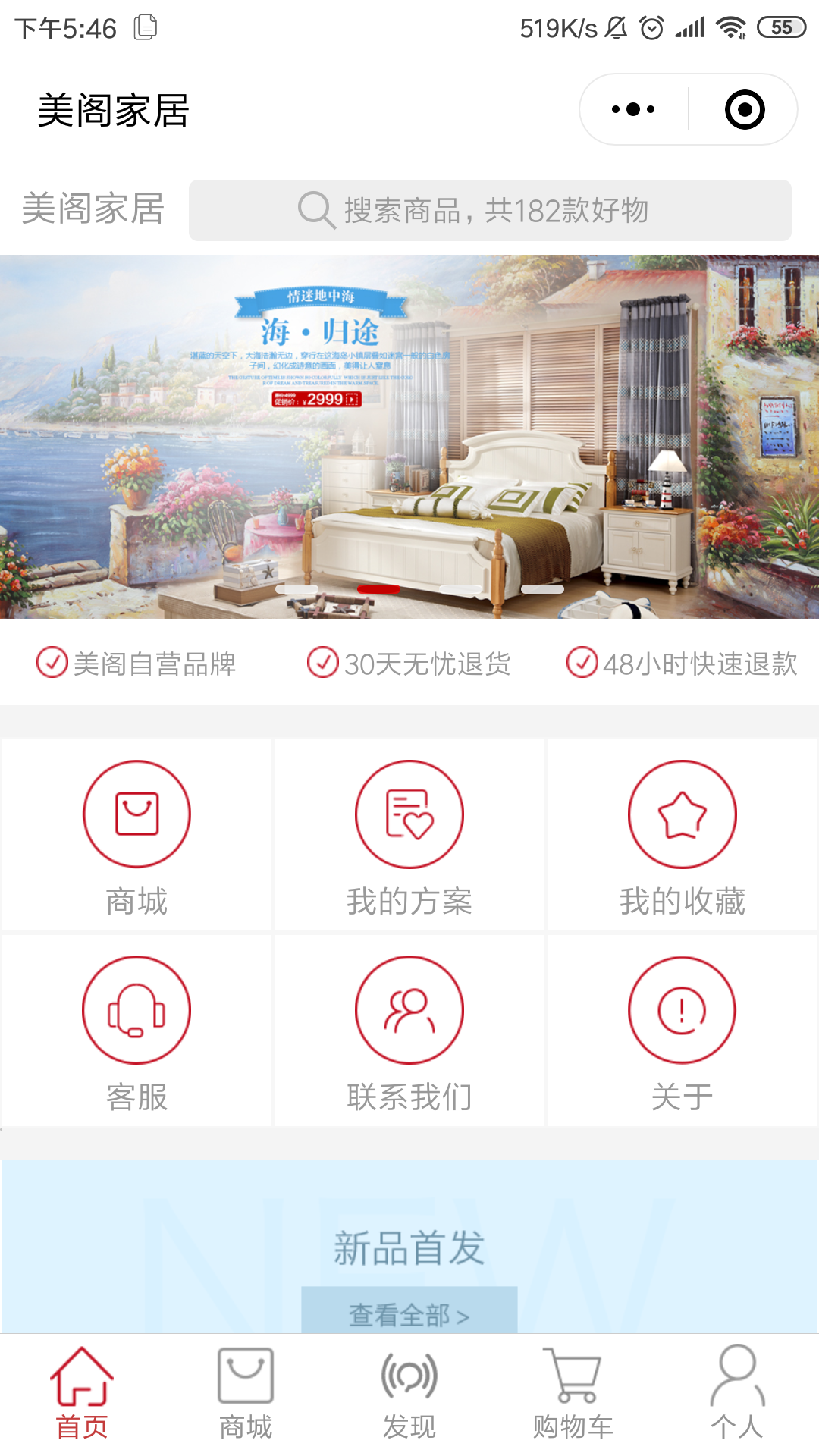Switch to the 首页 tab
Image resolution: width=819 pixels, height=1456 pixels.
[82, 1394]
